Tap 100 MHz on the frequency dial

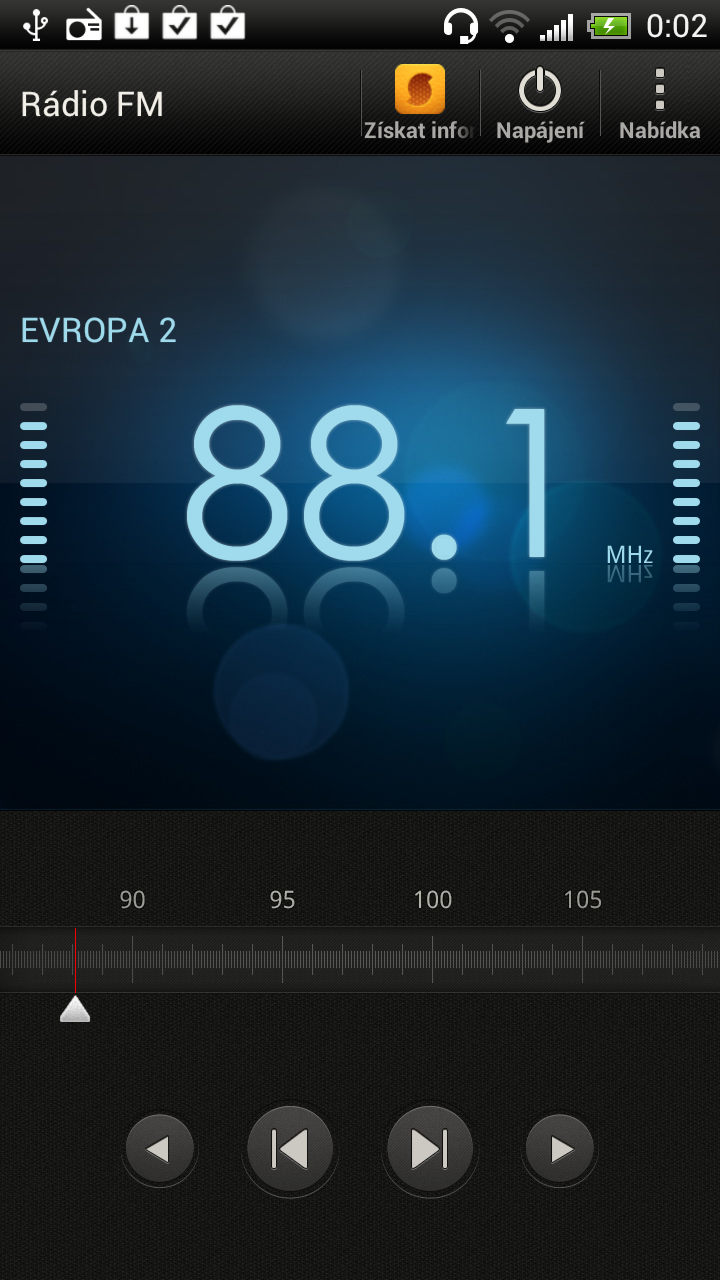point(432,959)
